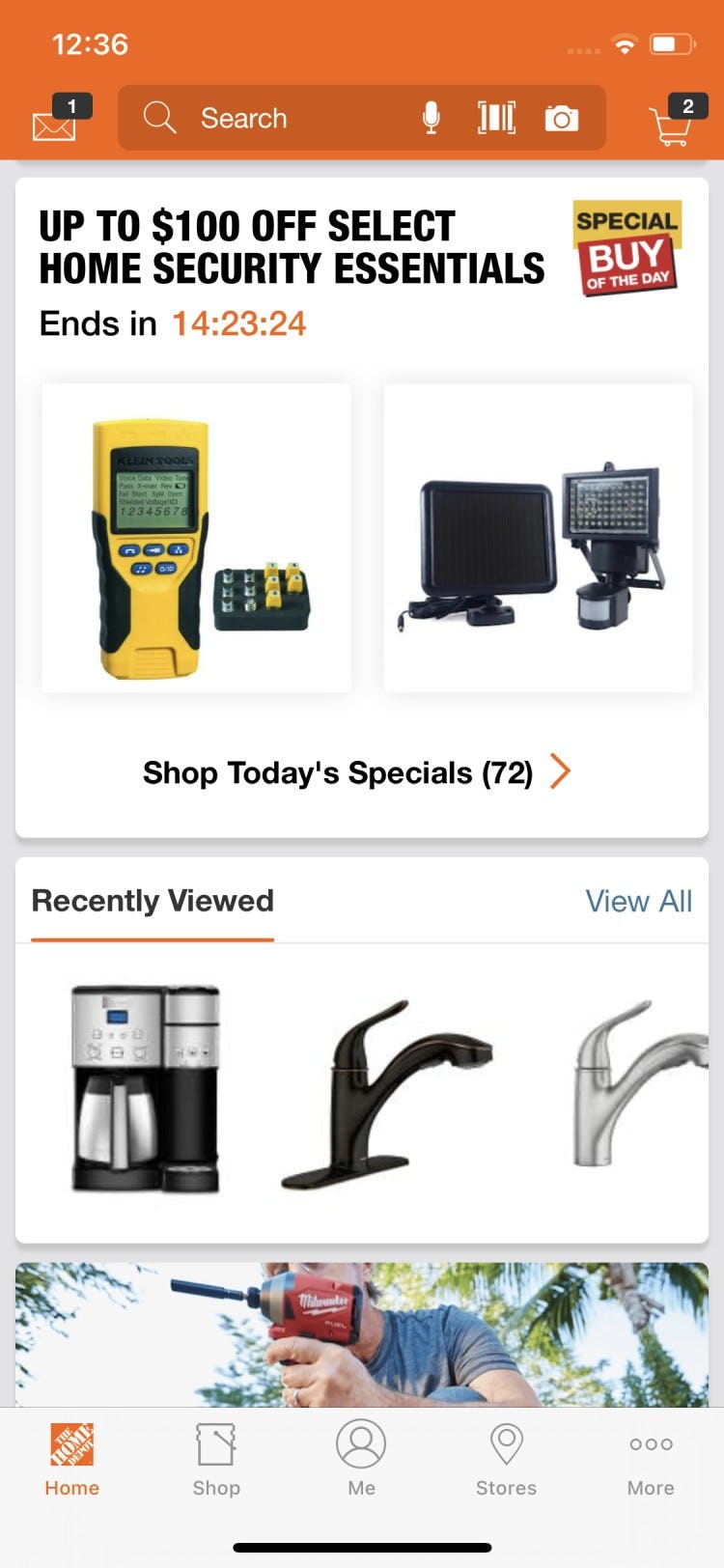Open the barcode scanner
The image size is (724, 1568).
coord(496,118)
